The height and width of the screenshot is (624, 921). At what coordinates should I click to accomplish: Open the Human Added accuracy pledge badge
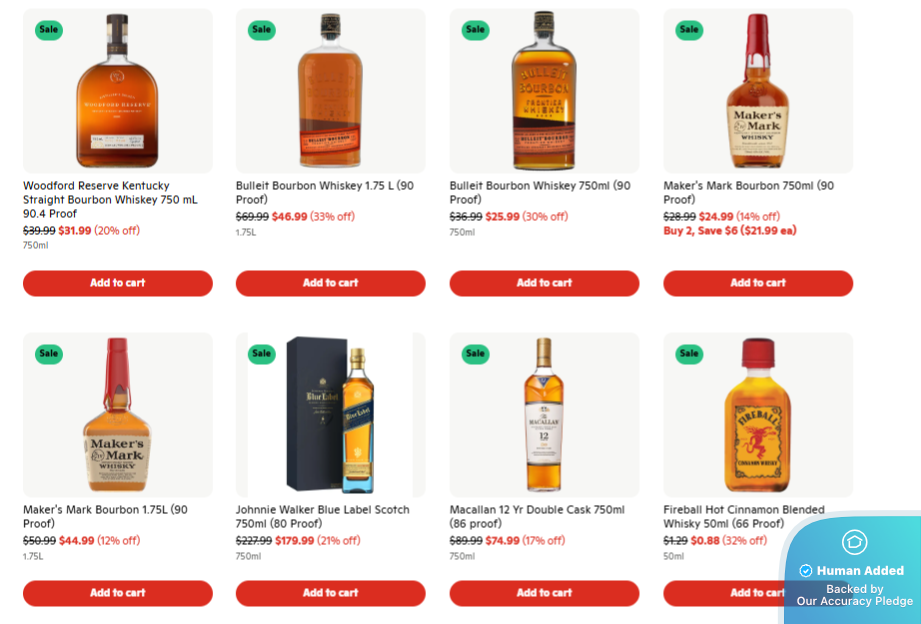(x=854, y=572)
